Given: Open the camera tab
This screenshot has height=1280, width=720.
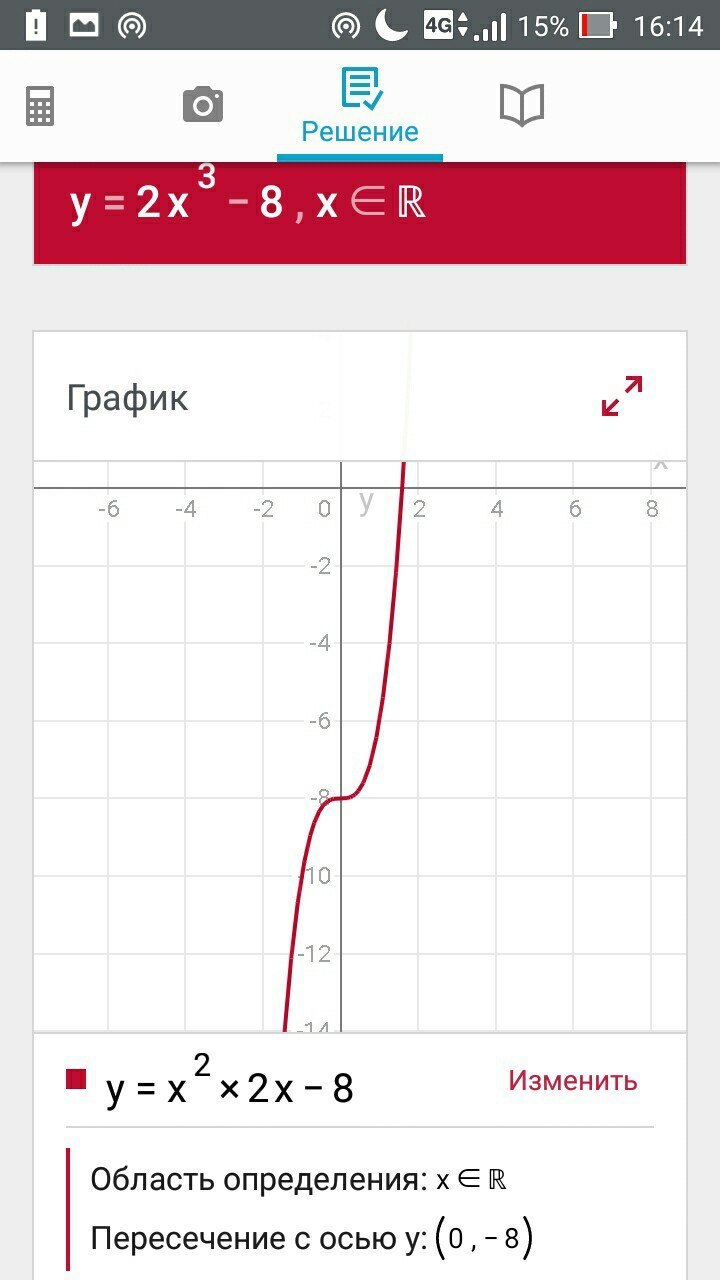Looking at the screenshot, I should (202, 104).
